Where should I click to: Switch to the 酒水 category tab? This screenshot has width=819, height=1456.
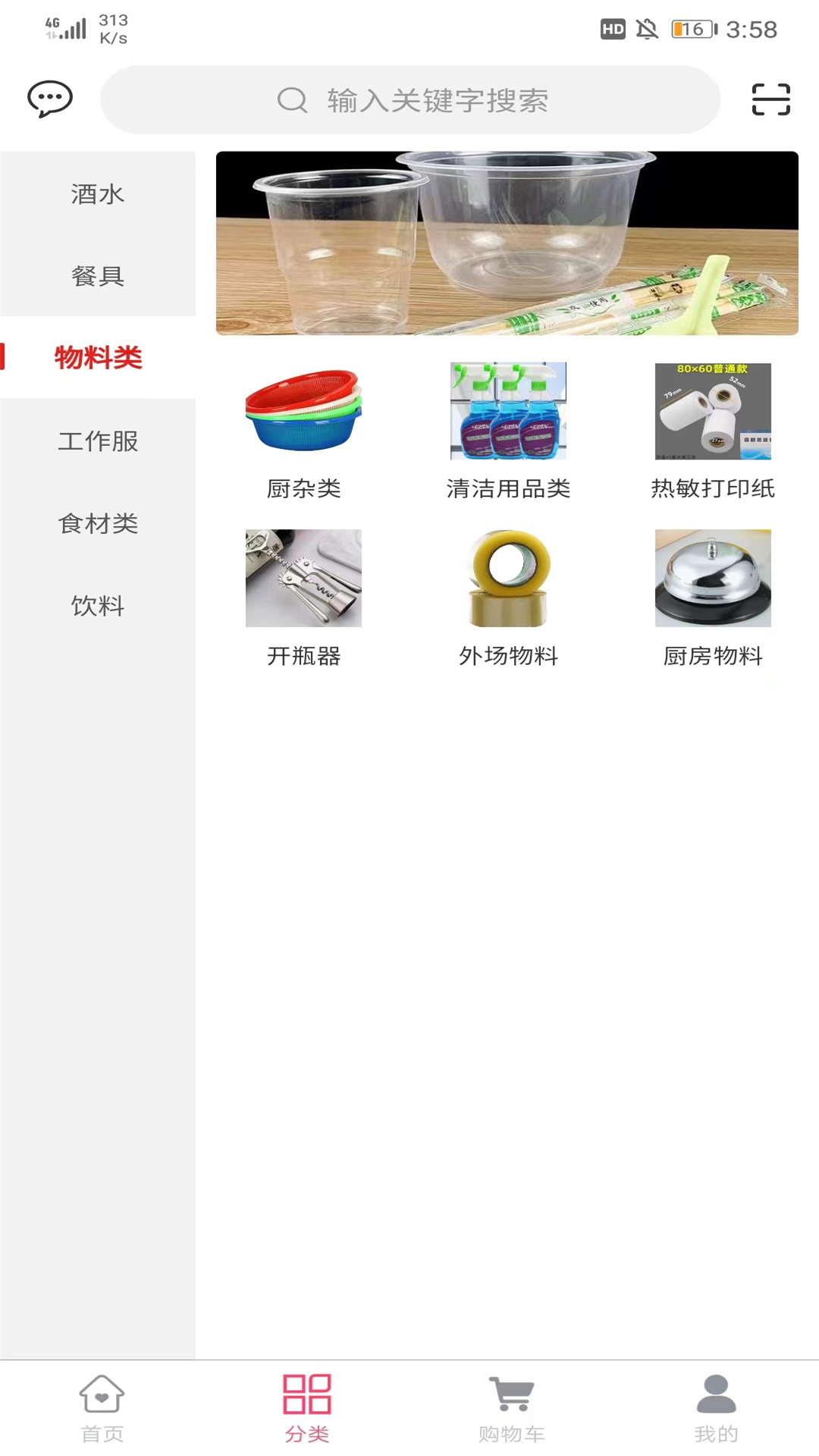pyautogui.click(x=98, y=194)
